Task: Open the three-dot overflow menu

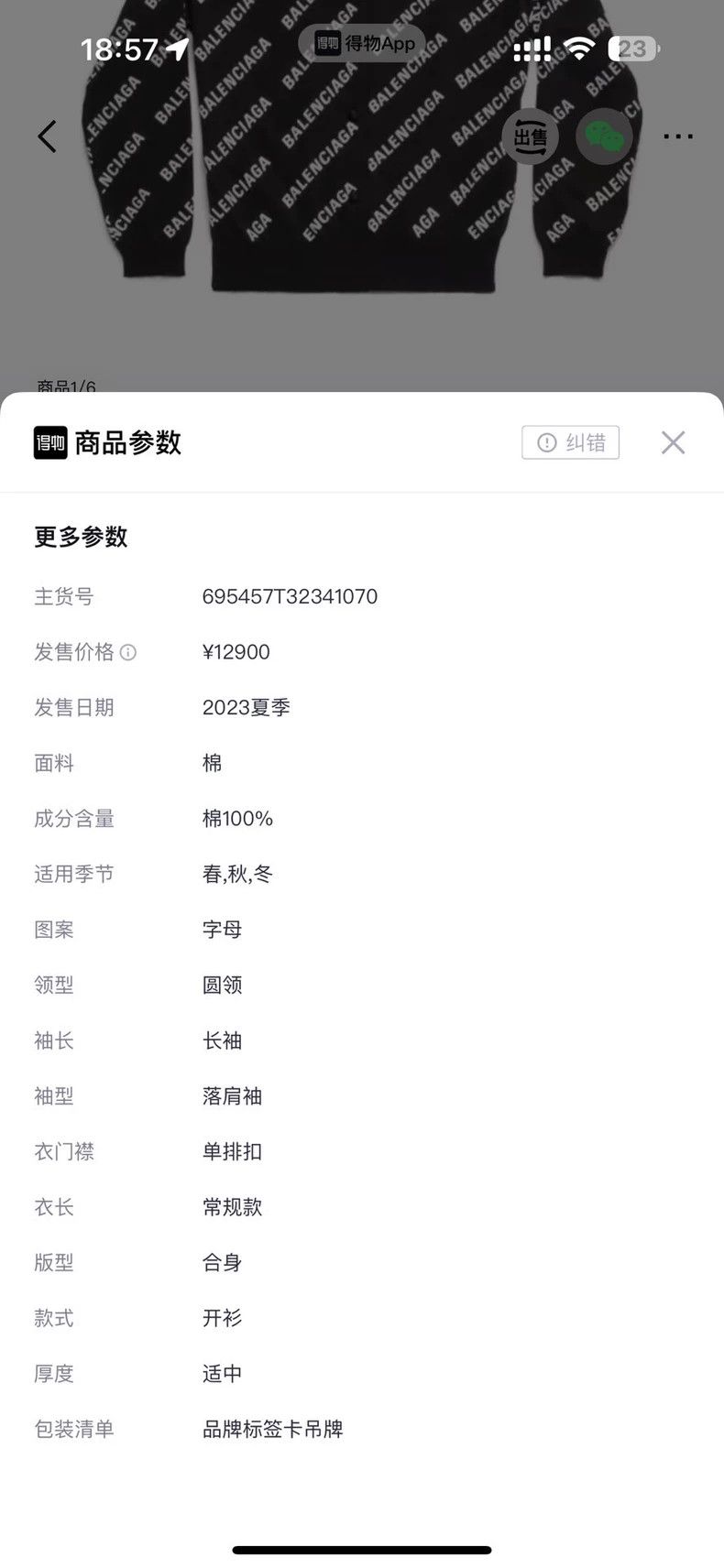Action: click(x=678, y=136)
